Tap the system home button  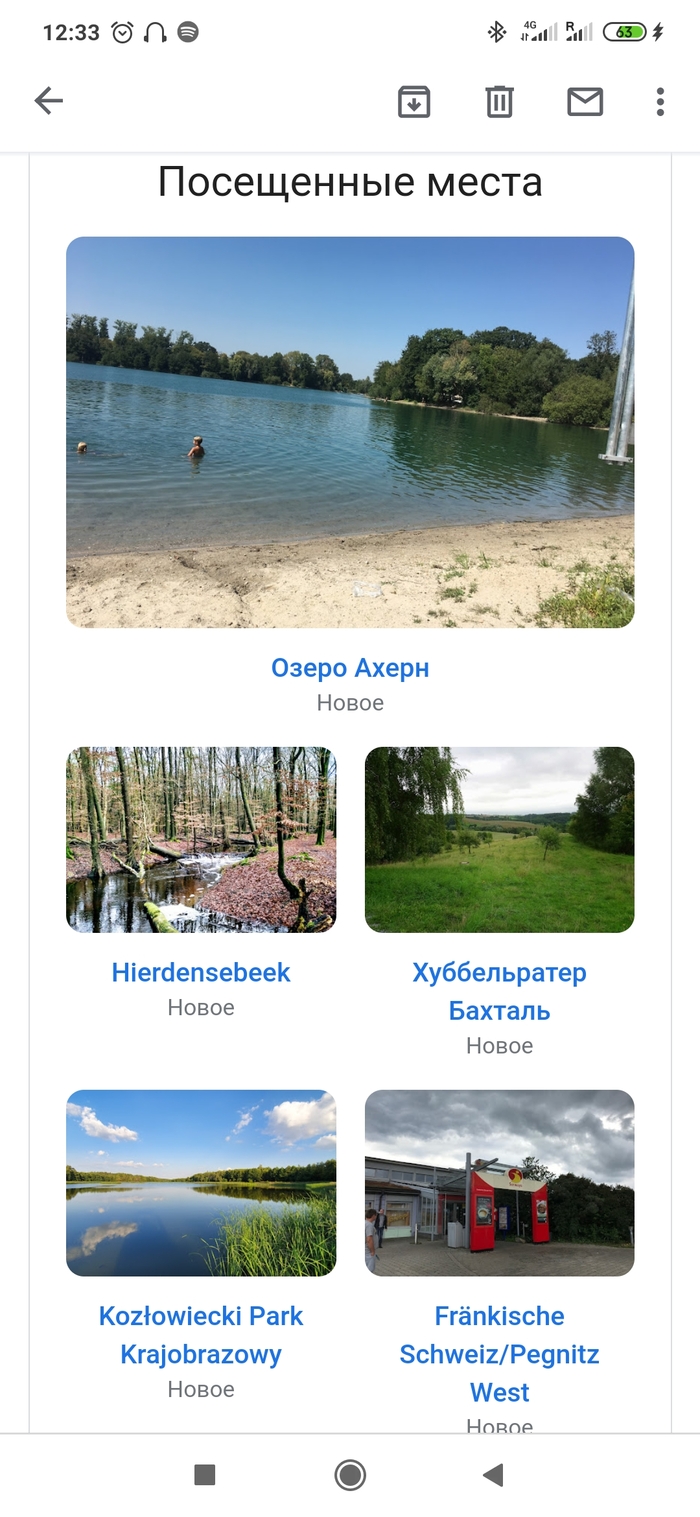[350, 1475]
